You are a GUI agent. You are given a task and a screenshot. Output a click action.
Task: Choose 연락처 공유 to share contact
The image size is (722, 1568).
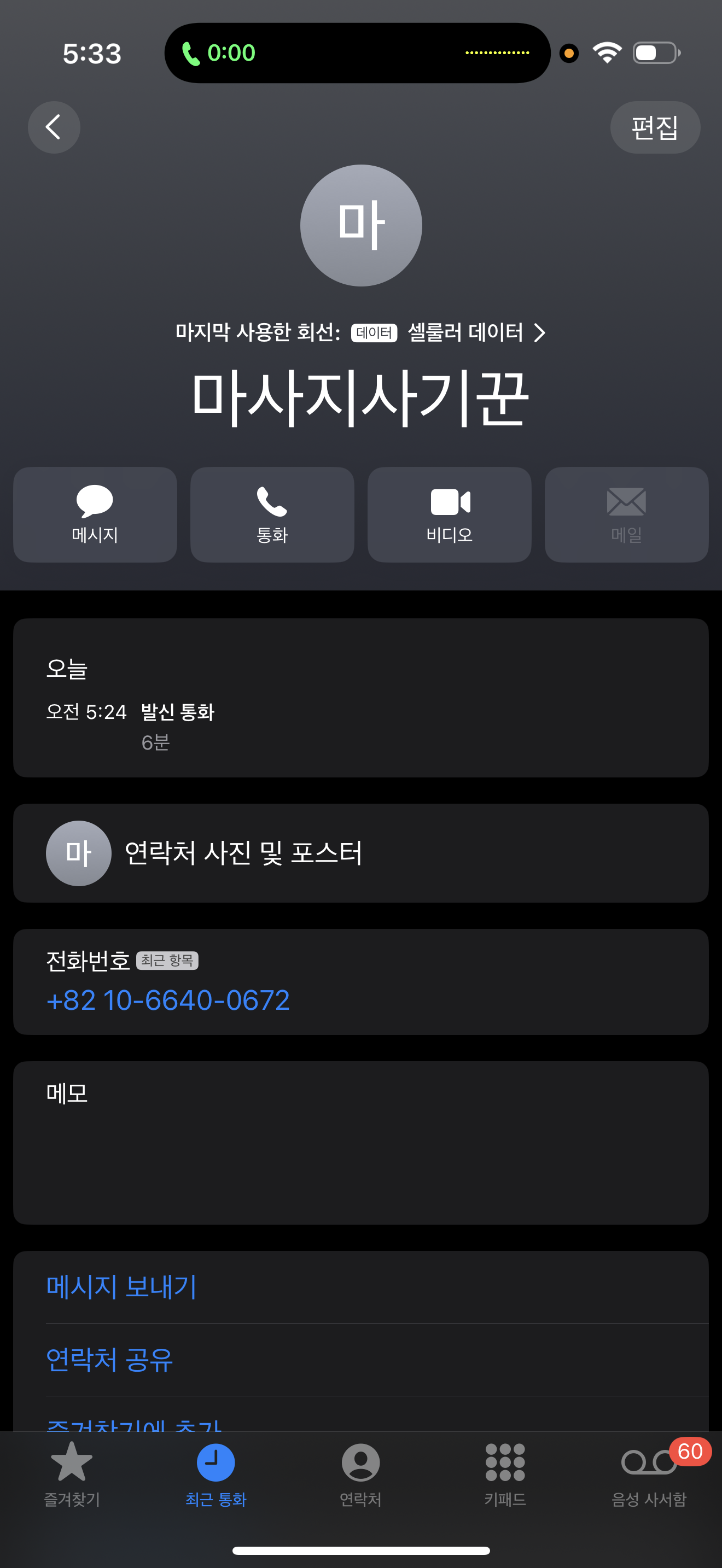point(109,1359)
